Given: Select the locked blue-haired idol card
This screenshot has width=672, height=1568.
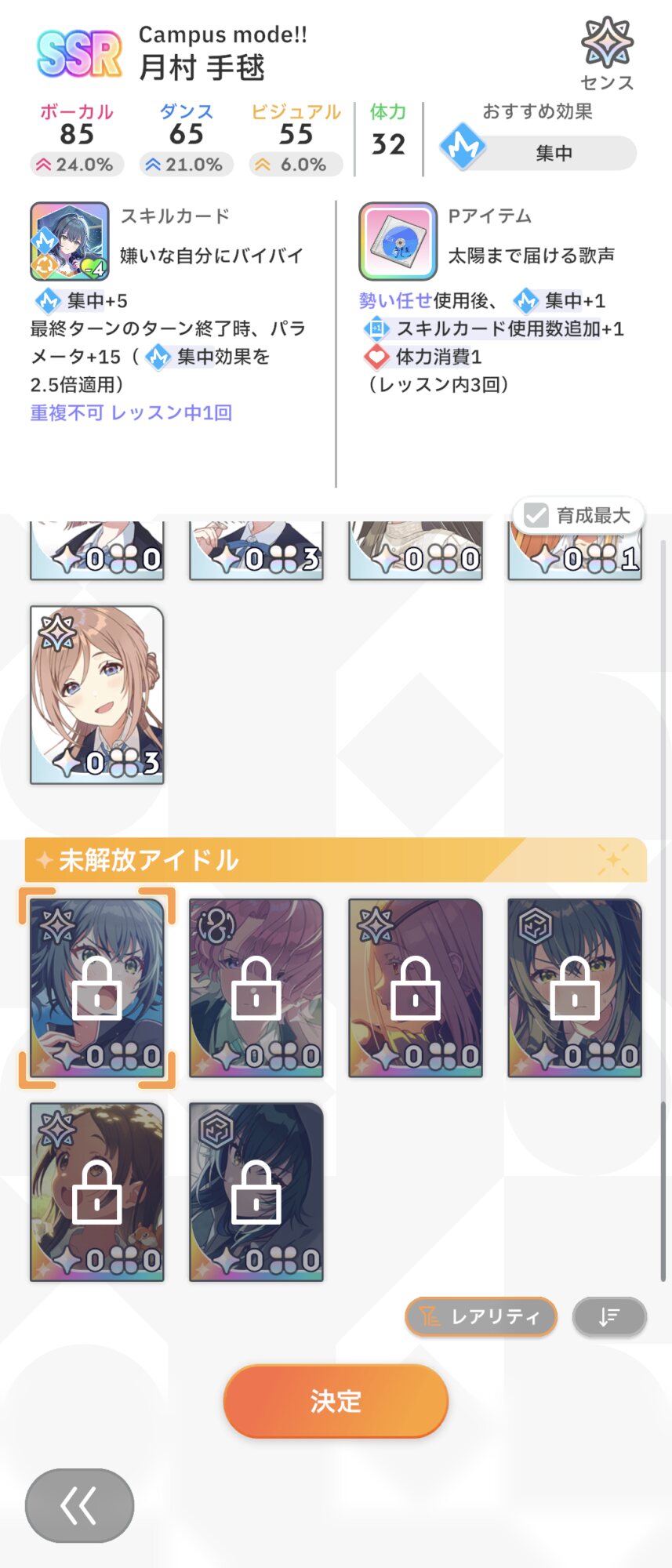Looking at the screenshot, I should pos(97,988).
